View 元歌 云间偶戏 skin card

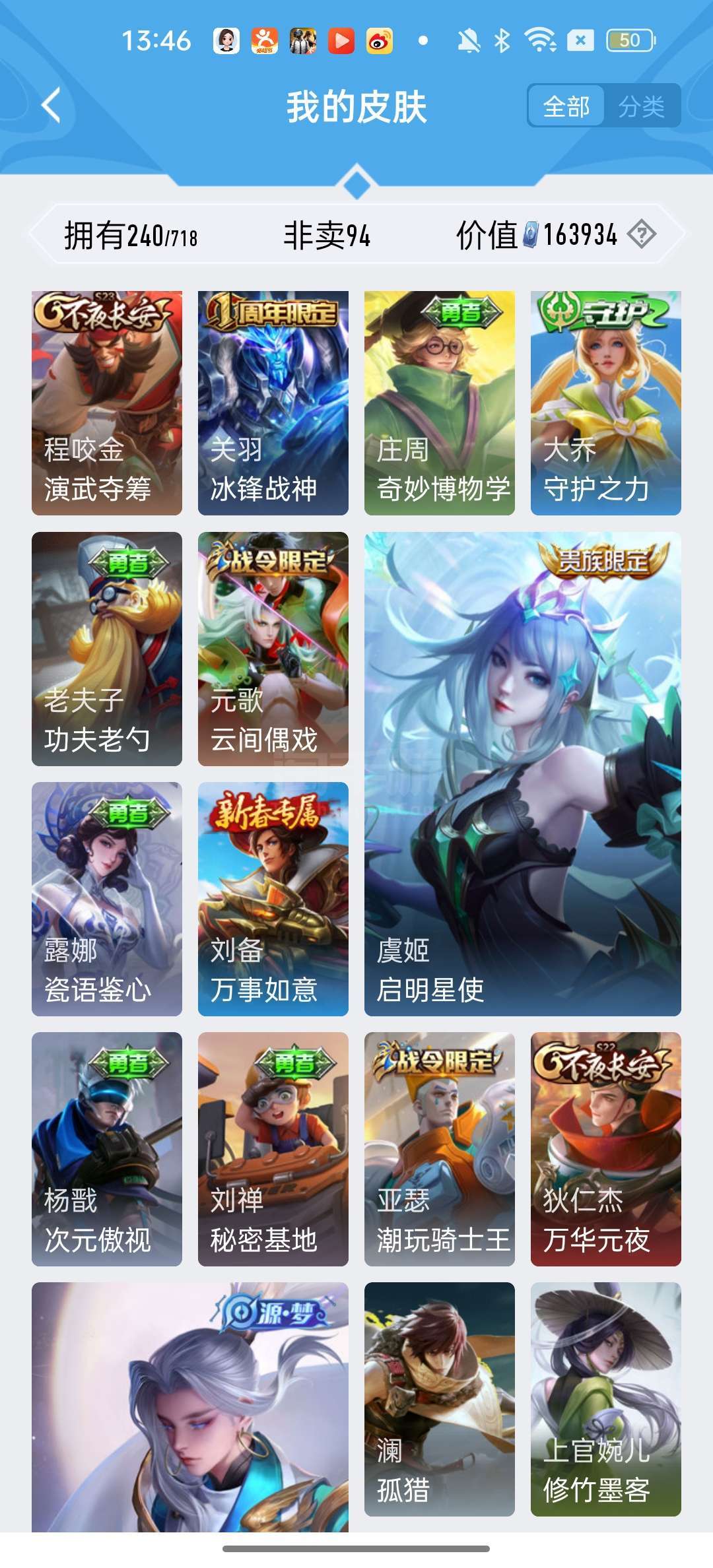tap(273, 649)
